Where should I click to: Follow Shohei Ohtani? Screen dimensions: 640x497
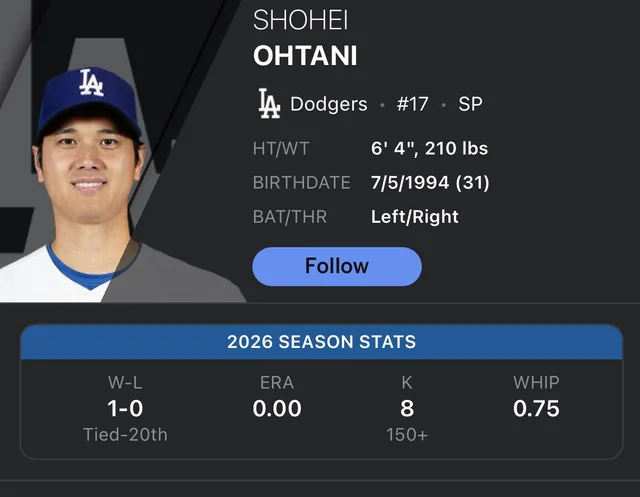click(337, 267)
